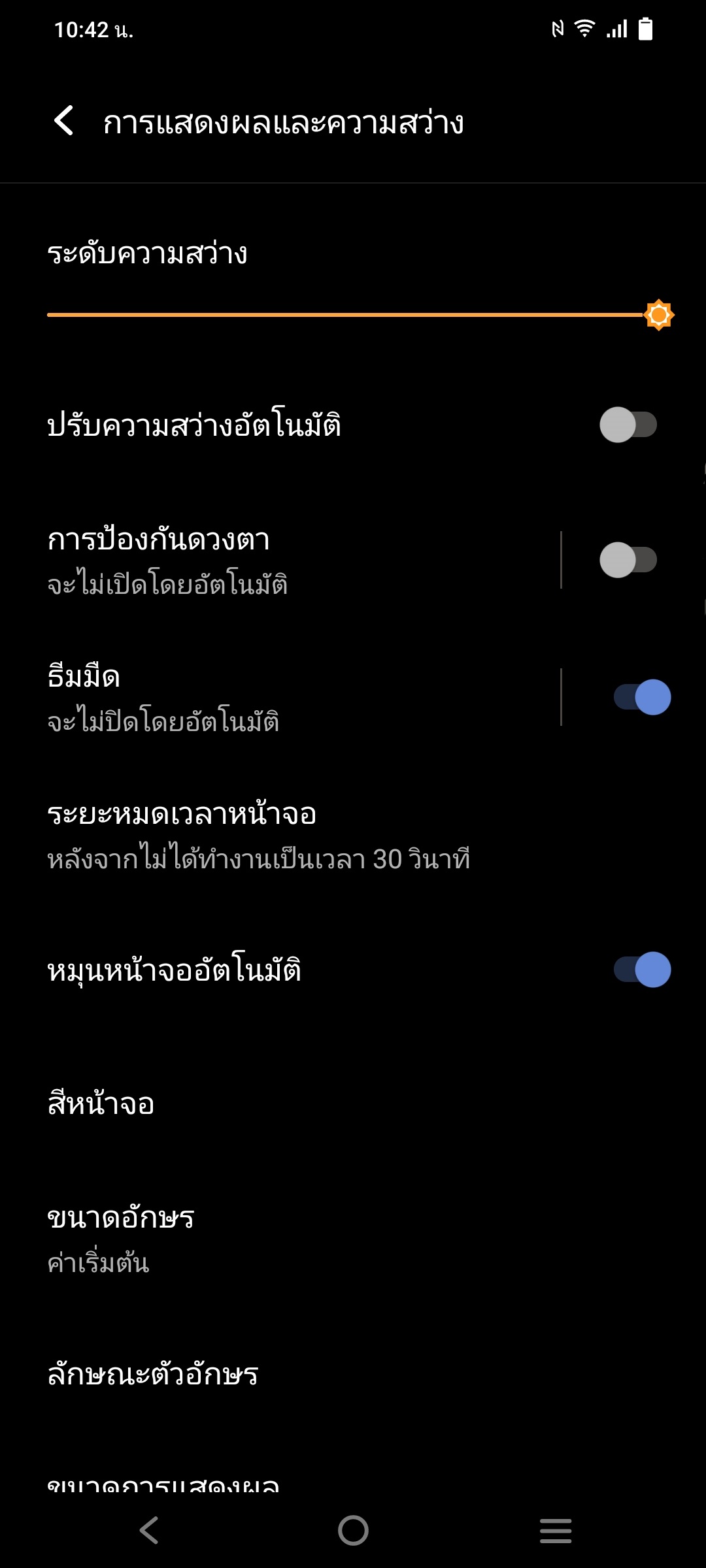The width and height of the screenshot is (706, 1568).
Task: Open ขนาดอักษร setting
Action: point(353,1238)
